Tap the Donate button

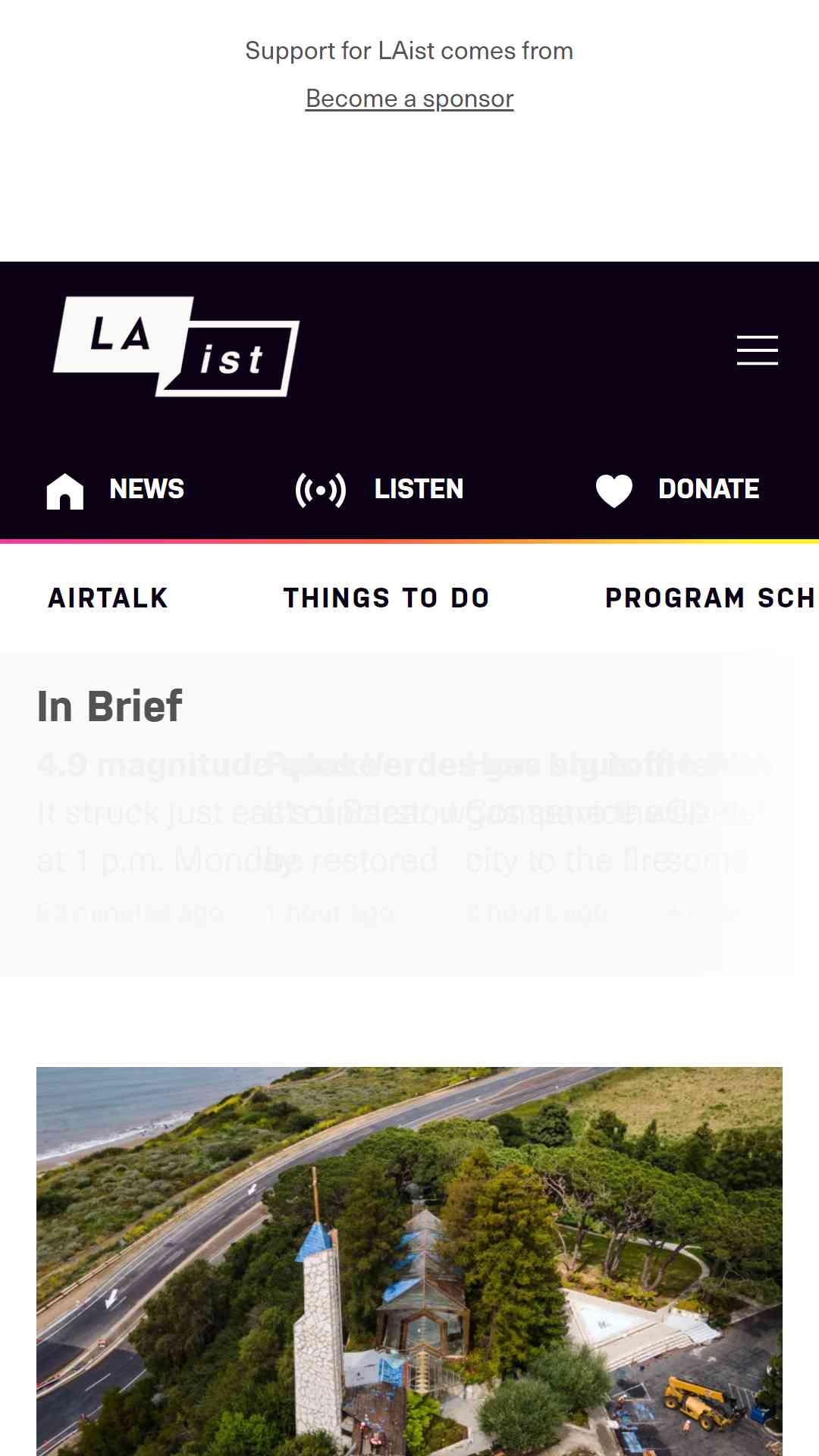tap(677, 490)
